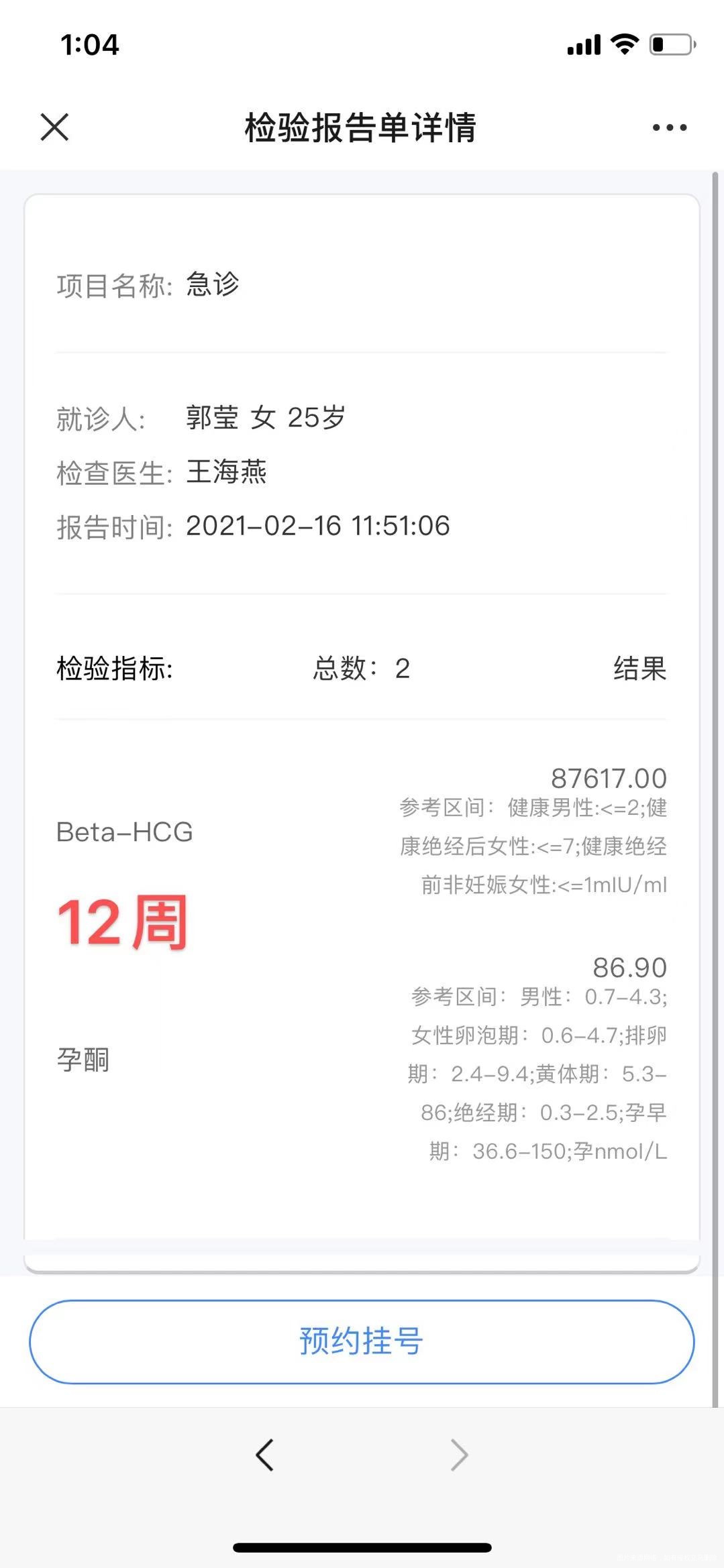Image resolution: width=724 pixels, height=1568 pixels.
Task: Close the report detail view
Action: [x=54, y=127]
